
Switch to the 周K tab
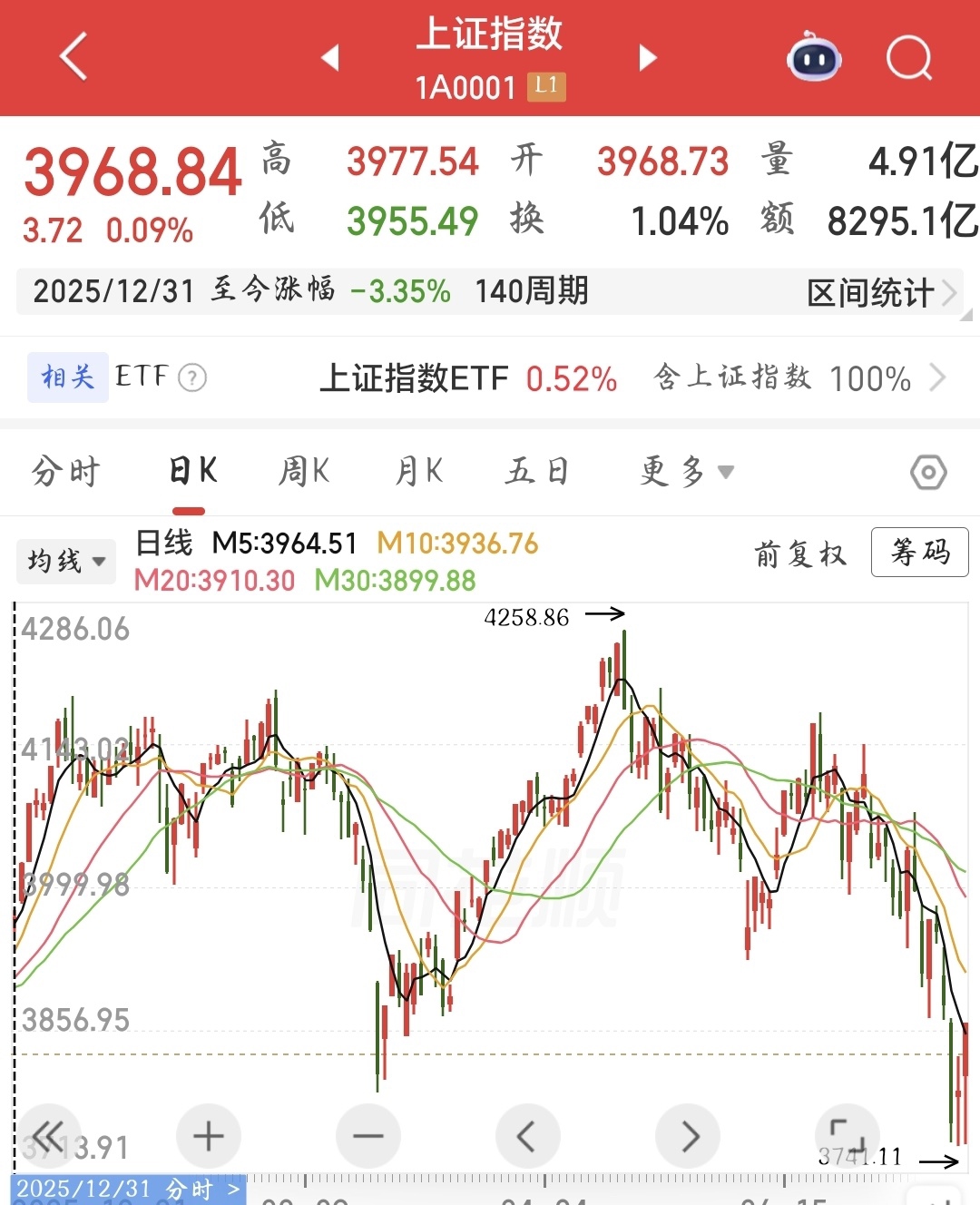point(304,472)
